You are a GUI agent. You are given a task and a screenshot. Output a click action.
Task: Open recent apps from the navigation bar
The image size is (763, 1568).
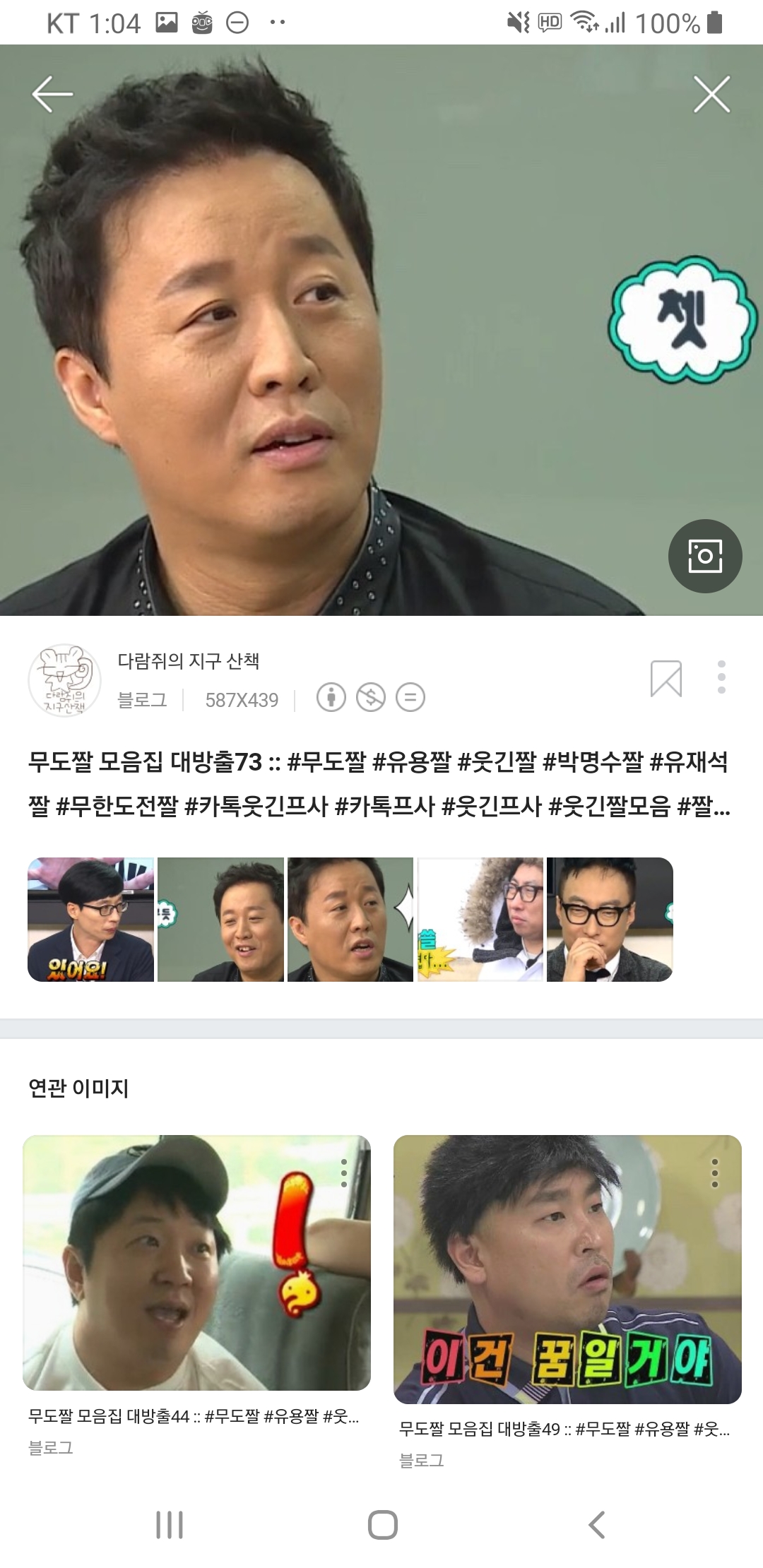(170, 1525)
